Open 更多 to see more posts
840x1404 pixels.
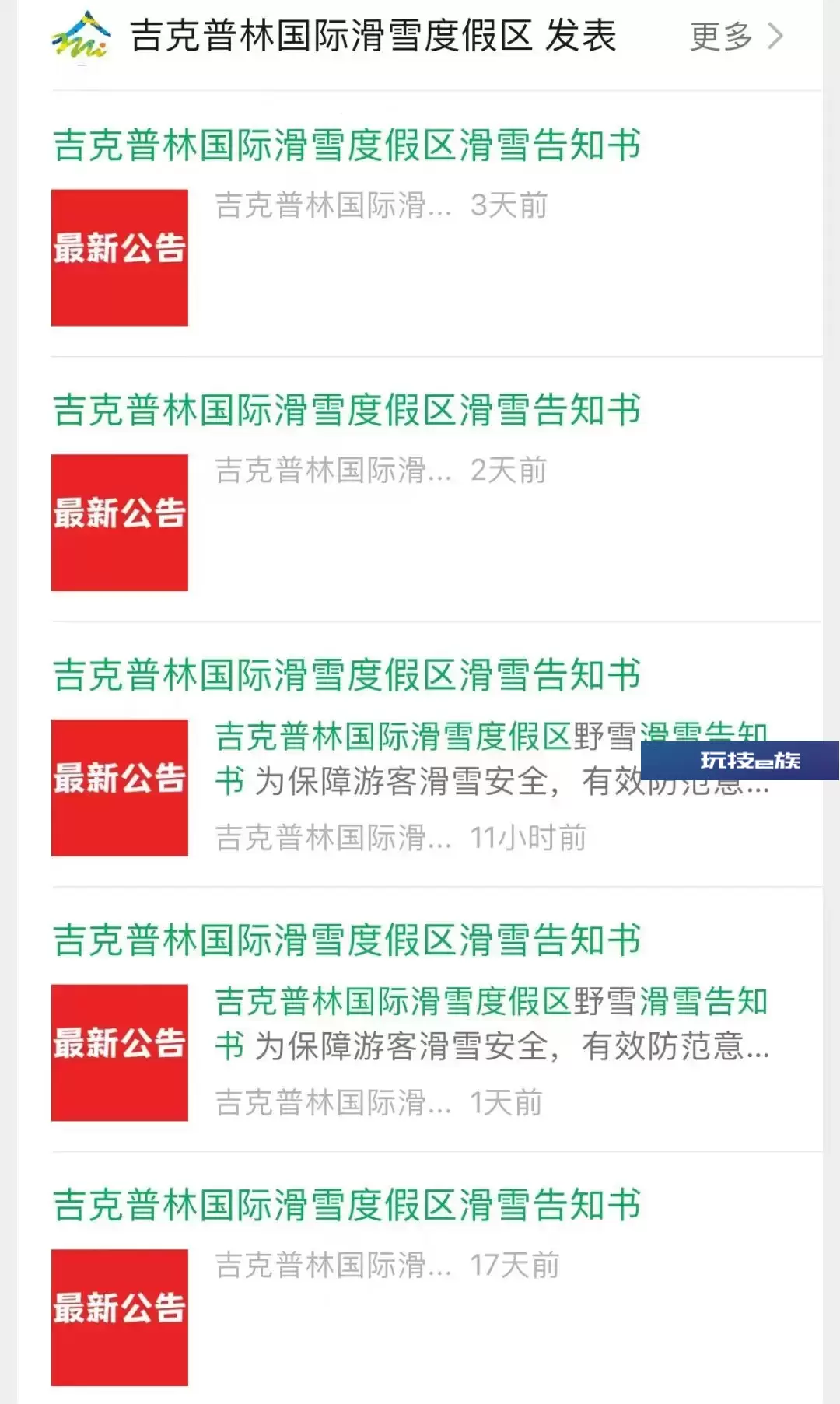click(736, 37)
